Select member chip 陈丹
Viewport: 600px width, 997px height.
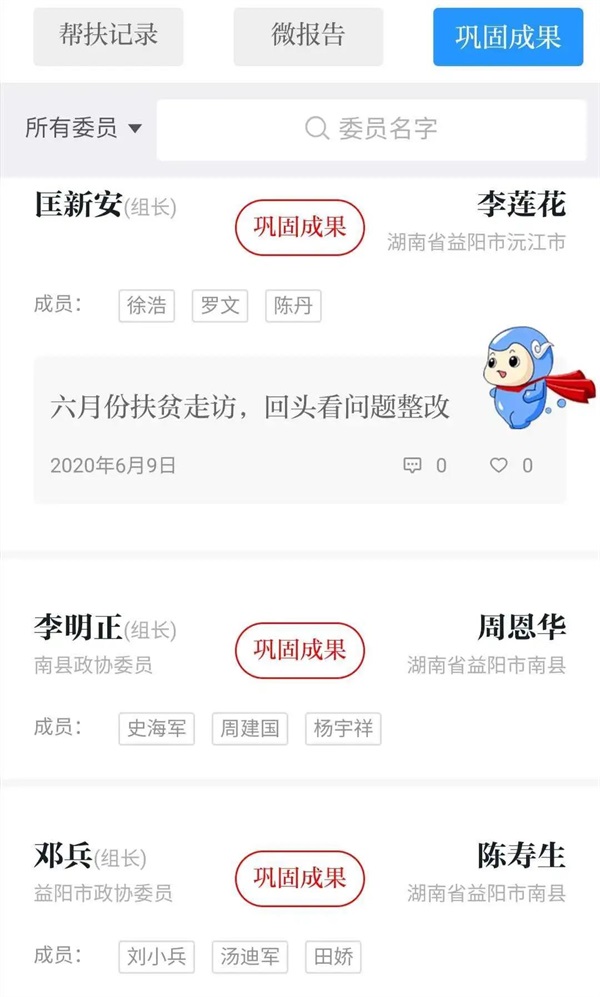click(293, 306)
